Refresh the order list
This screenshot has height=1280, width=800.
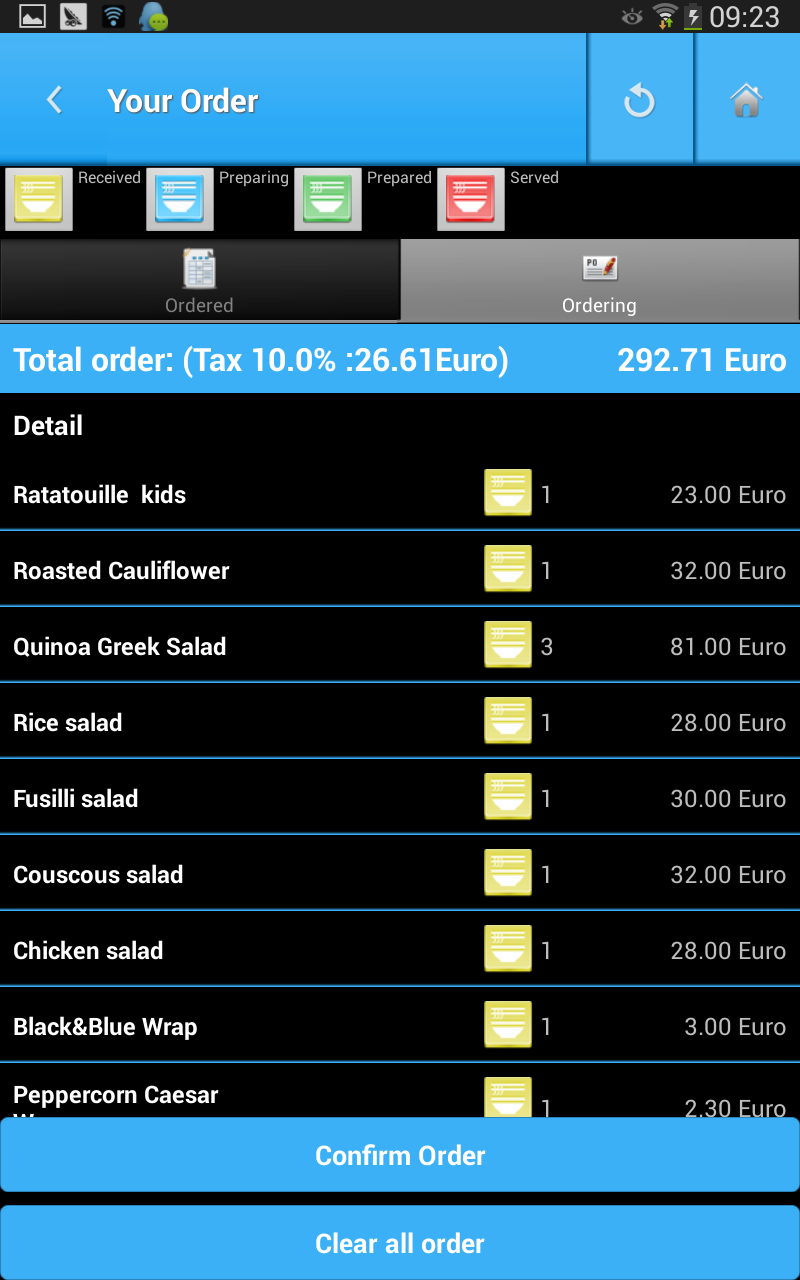639,100
